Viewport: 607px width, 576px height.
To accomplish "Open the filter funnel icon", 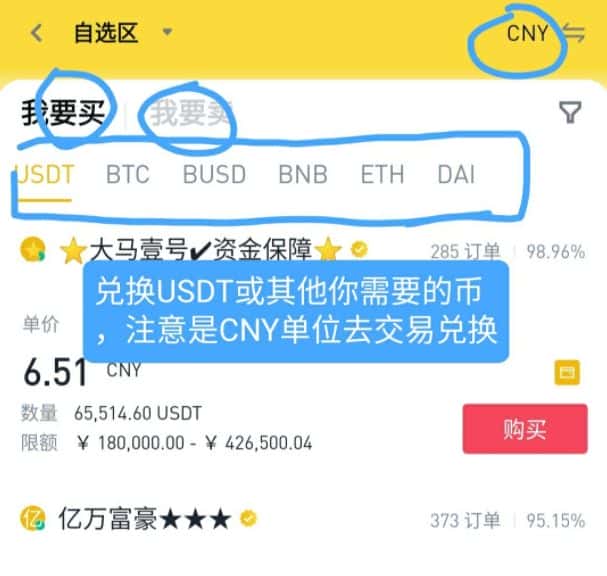I will tap(570, 114).
